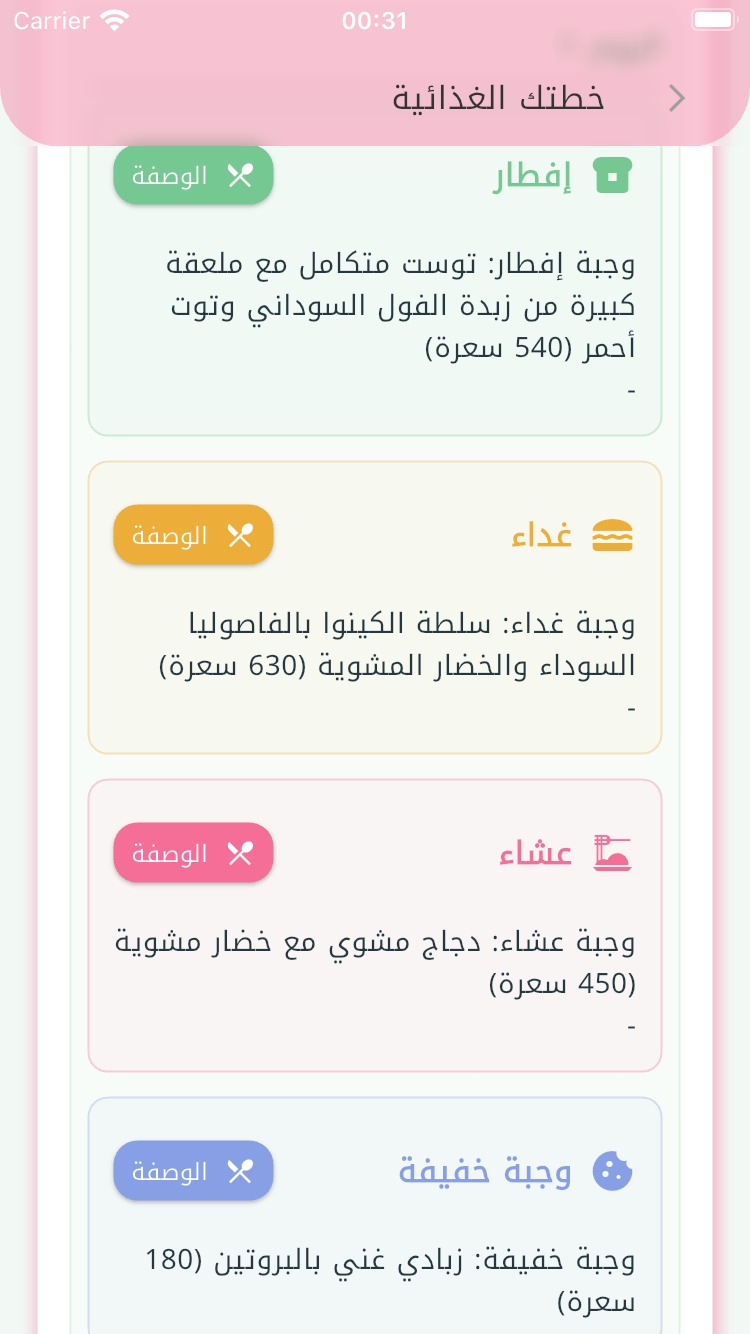Tap the back chevron next to خطتك الغذائية
The width and height of the screenshot is (750, 1334).
[x=676, y=97]
